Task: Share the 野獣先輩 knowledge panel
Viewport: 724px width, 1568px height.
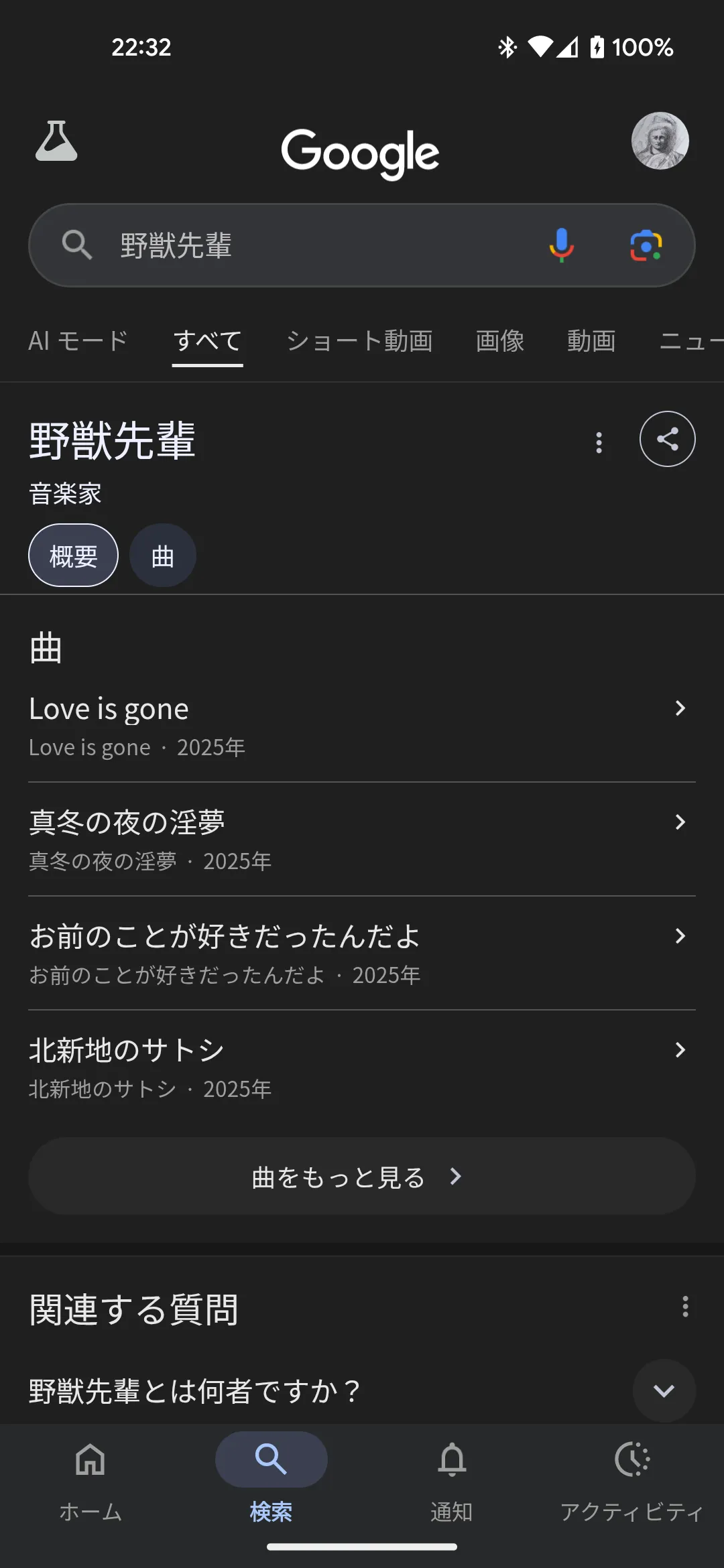Action: pos(667,439)
